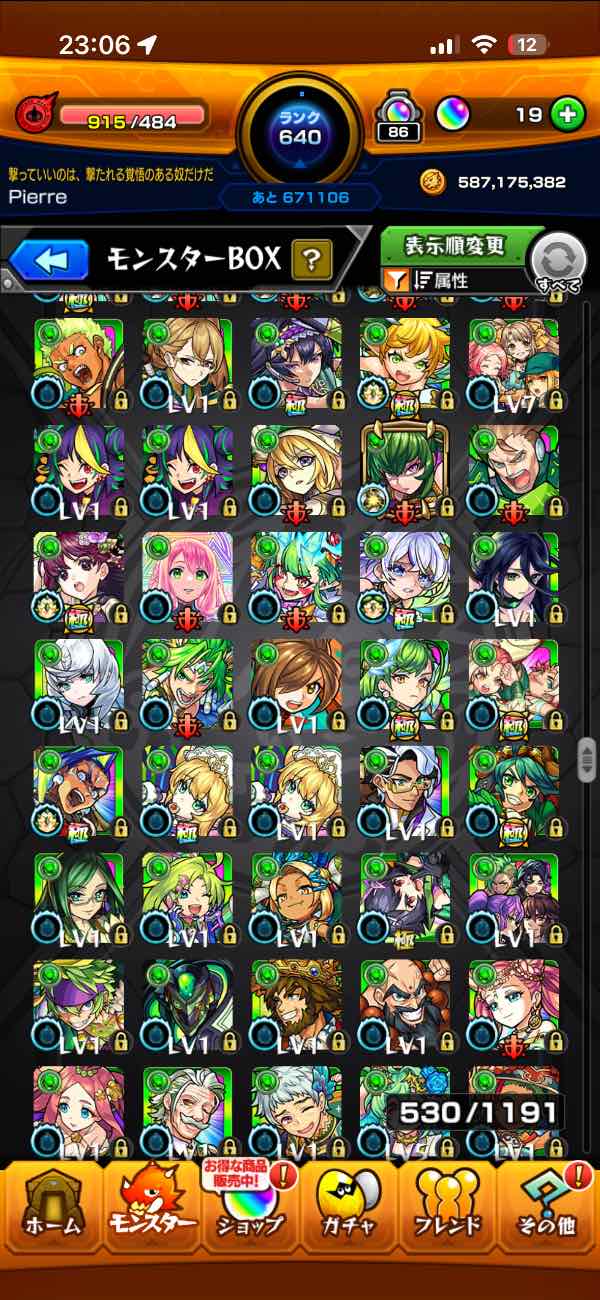
Task: Add orbs with the green plus button
Action: click(568, 115)
